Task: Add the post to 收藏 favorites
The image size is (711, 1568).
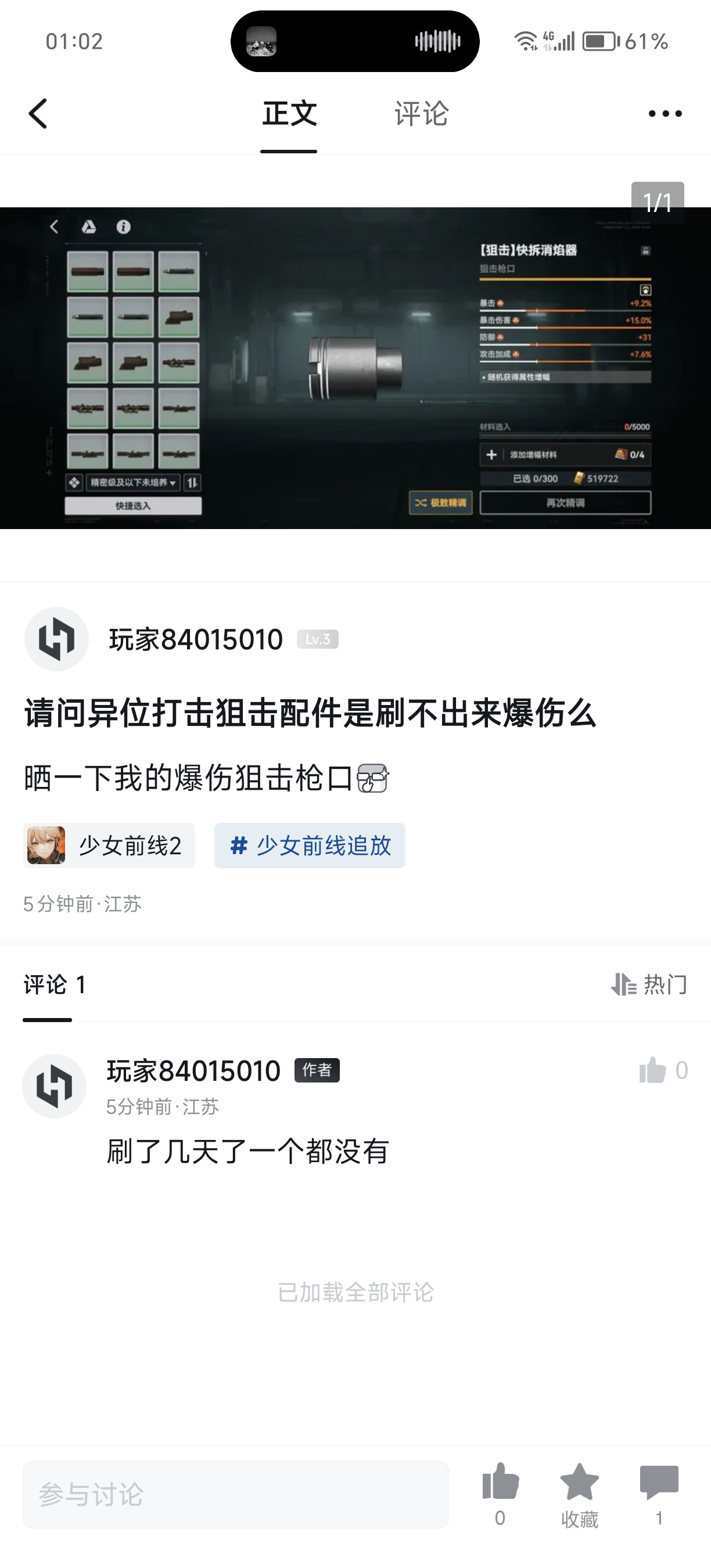Action: coord(579,1483)
